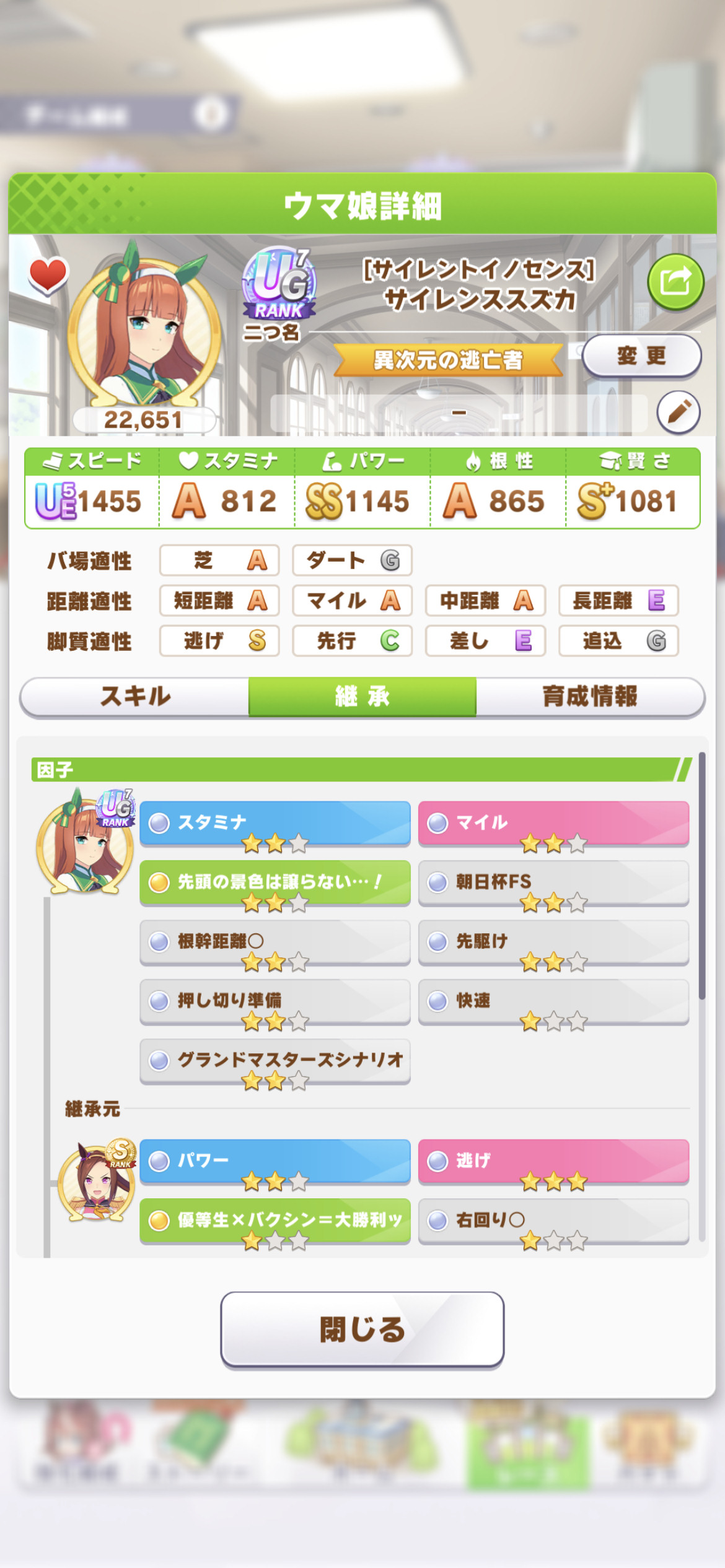View the 根幹距離○ factor
Viewport: 725px width, 1568px height.
275,943
